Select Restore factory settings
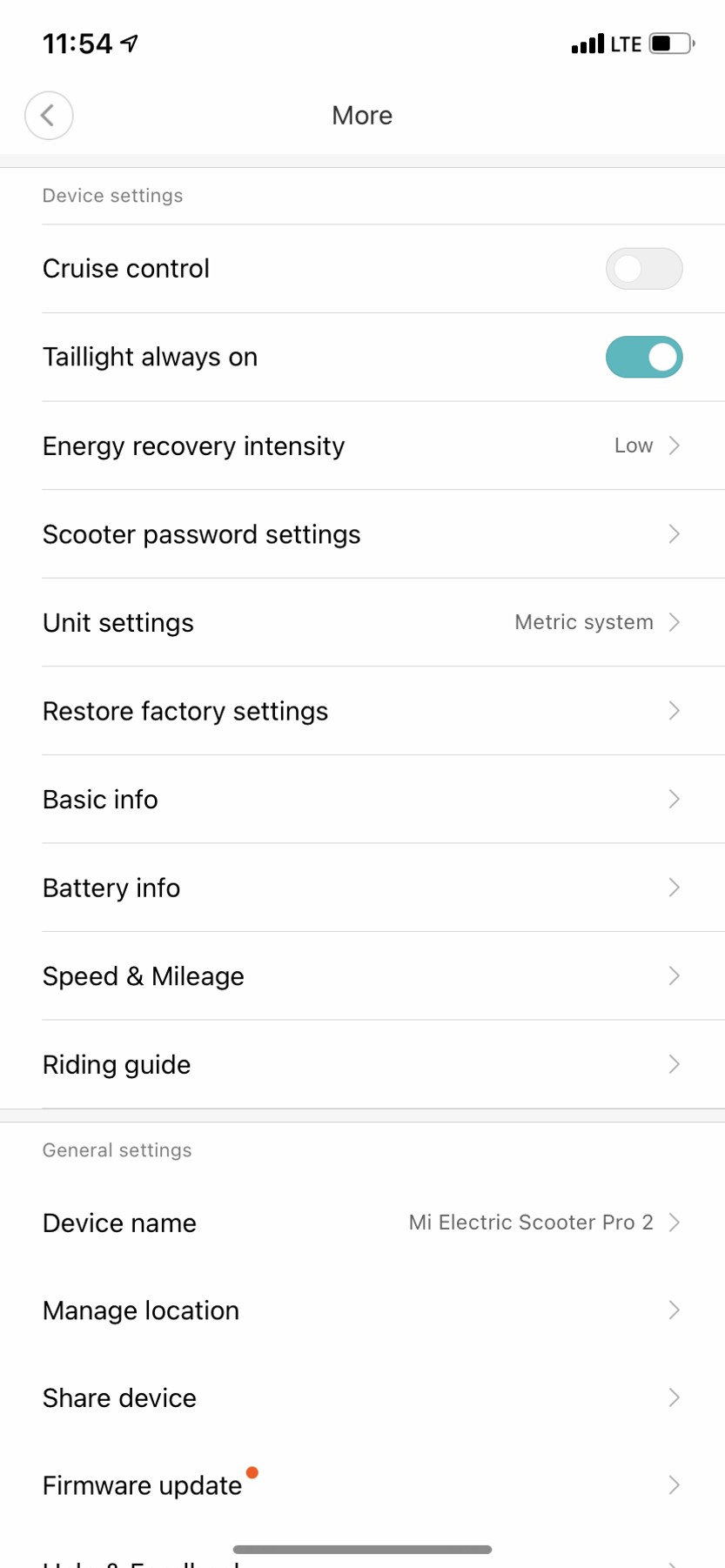The width and height of the screenshot is (725, 1568). pos(362,712)
